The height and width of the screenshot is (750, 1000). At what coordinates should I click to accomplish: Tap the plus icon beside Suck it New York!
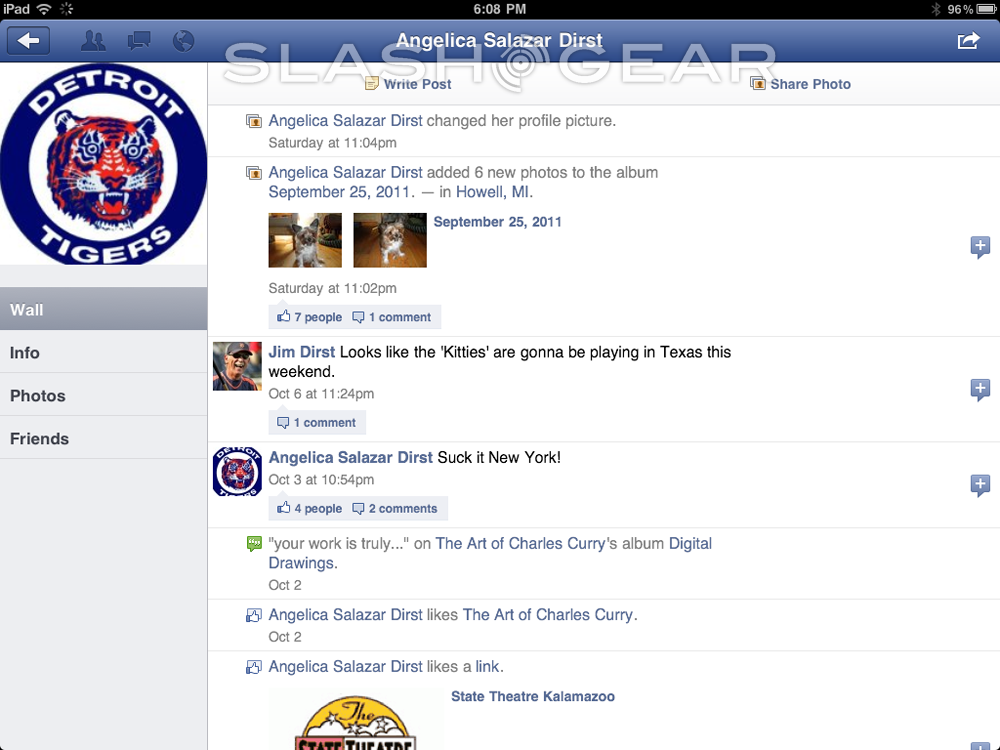click(980, 486)
